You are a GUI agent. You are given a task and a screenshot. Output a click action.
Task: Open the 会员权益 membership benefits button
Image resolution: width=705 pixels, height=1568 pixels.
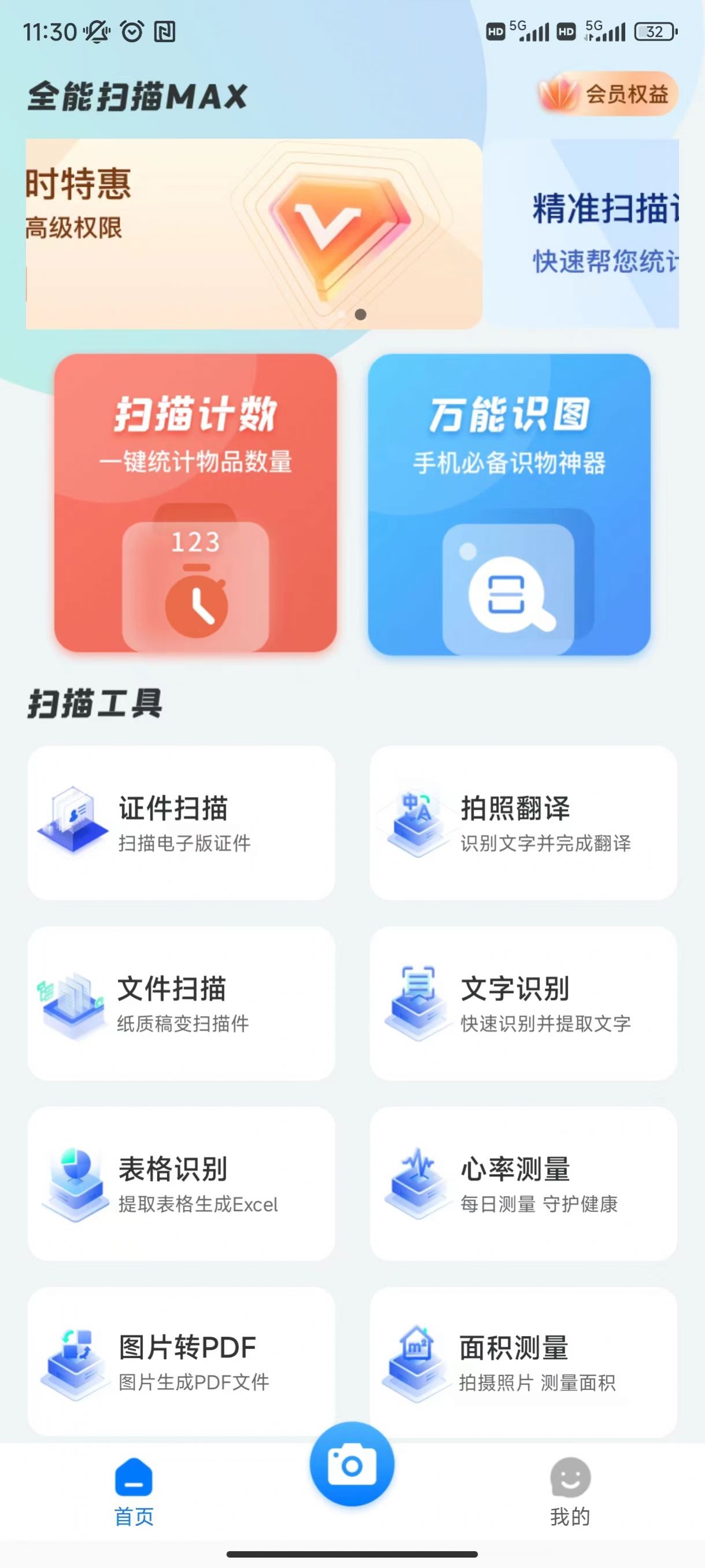coord(608,94)
